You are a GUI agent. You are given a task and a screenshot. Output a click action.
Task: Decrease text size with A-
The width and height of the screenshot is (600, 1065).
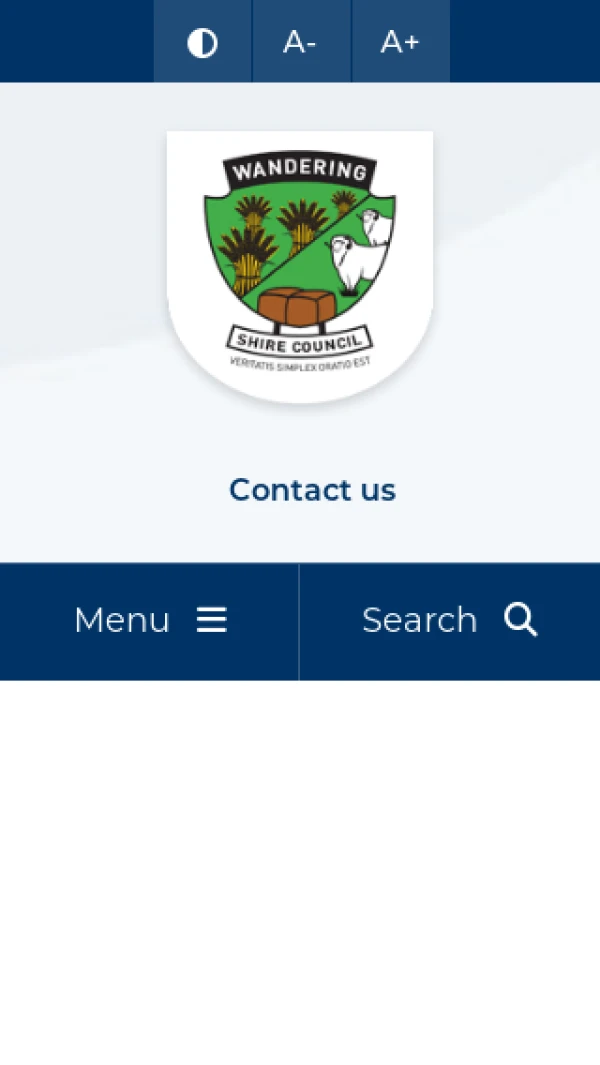tap(300, 42)
